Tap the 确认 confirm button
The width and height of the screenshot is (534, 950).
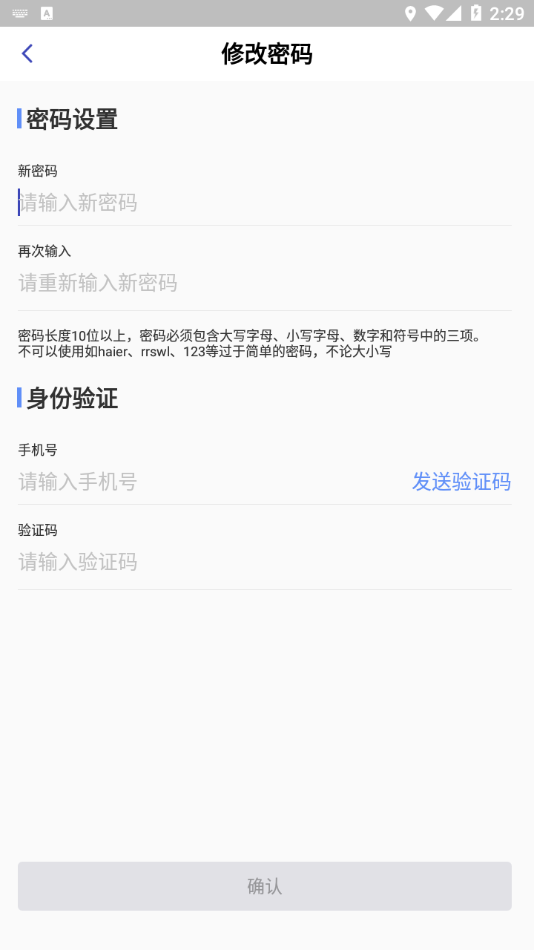(x=264, y=886)
